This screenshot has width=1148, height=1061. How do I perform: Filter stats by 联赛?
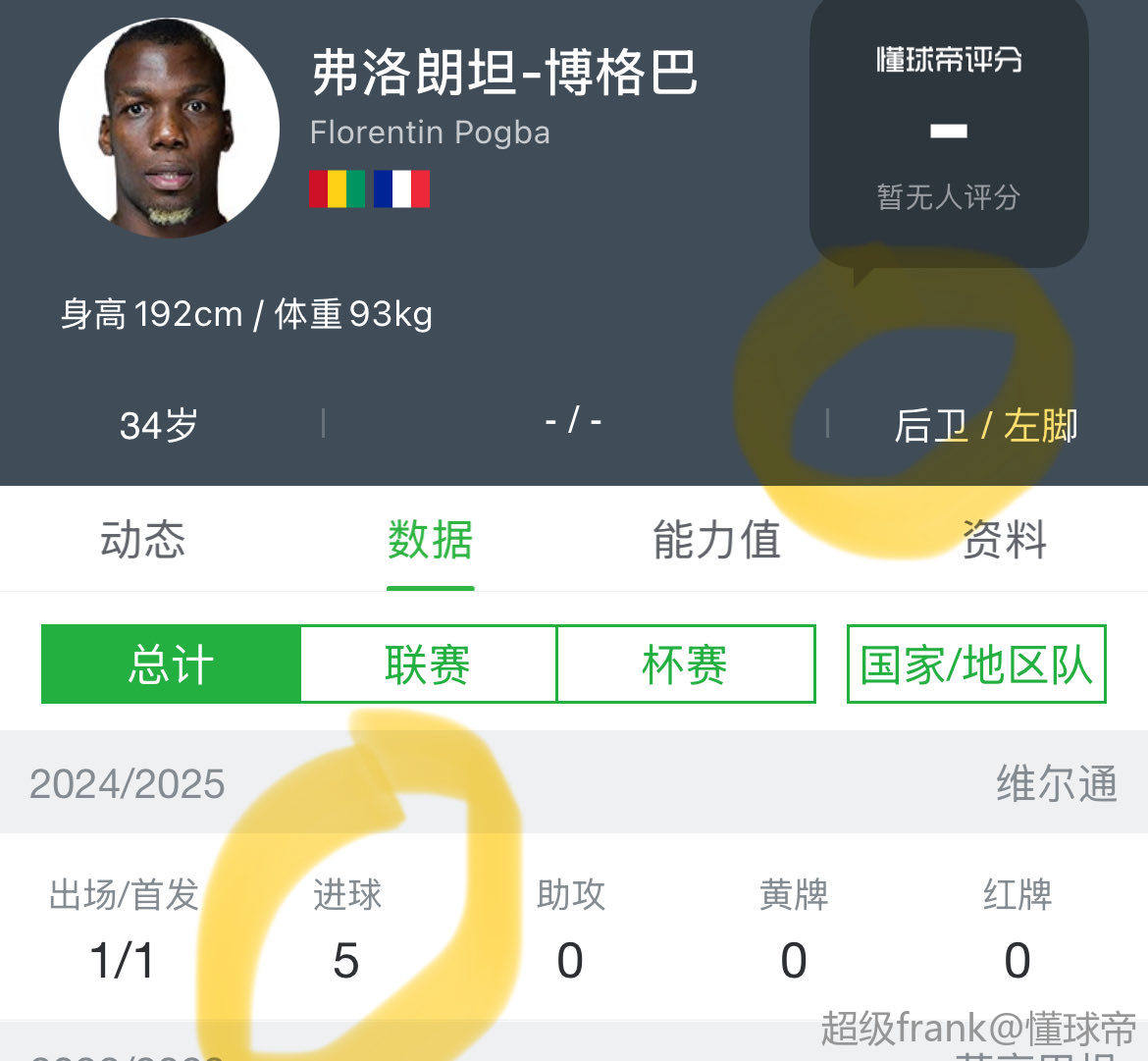(x=428, y=664)
